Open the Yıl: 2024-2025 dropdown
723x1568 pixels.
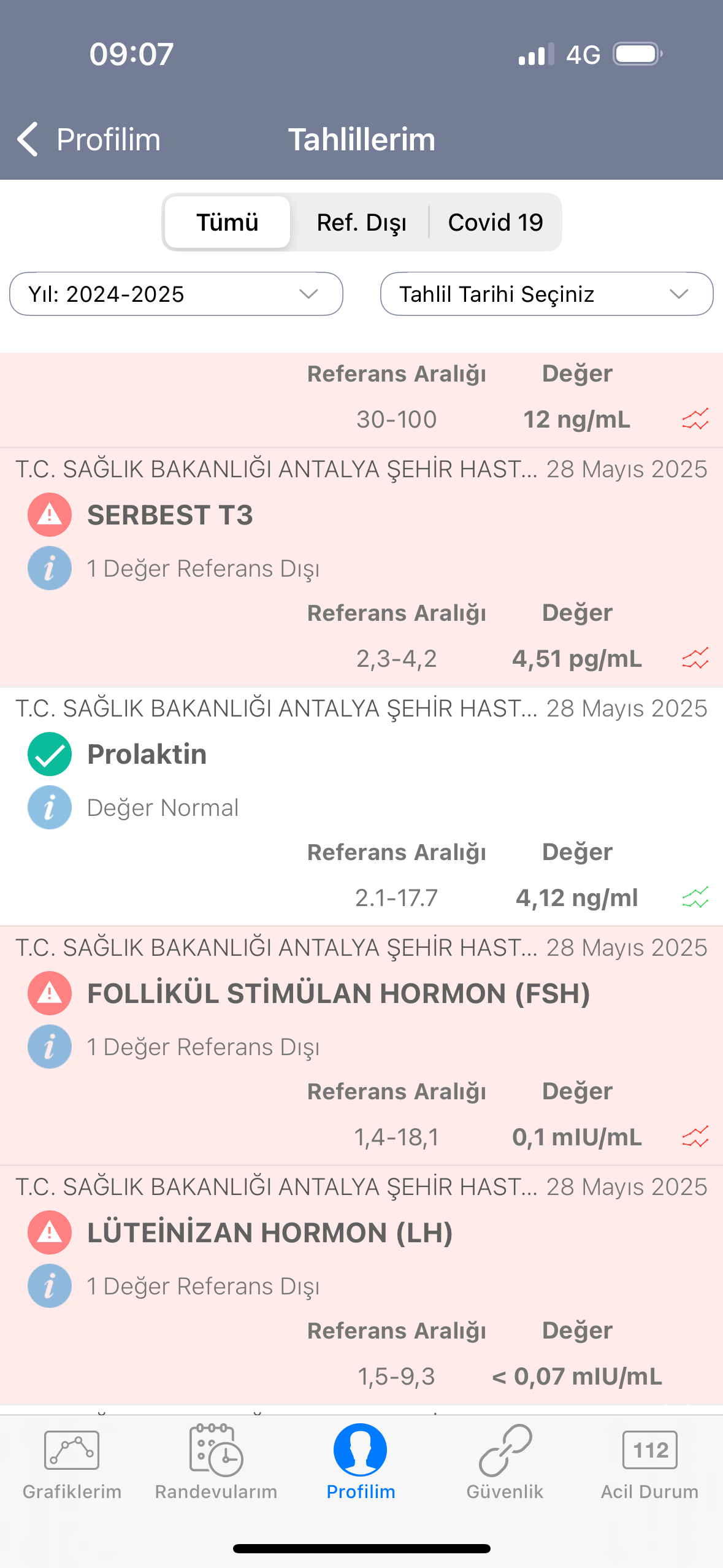point(176,294)
